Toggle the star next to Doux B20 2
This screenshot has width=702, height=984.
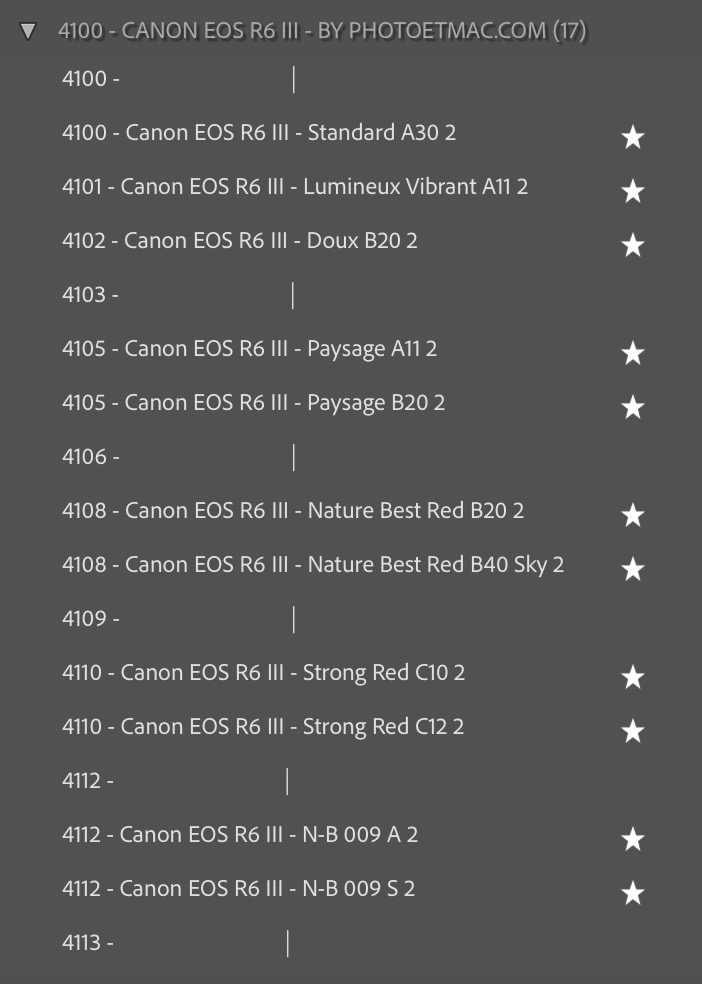click(x=632, y=245)
